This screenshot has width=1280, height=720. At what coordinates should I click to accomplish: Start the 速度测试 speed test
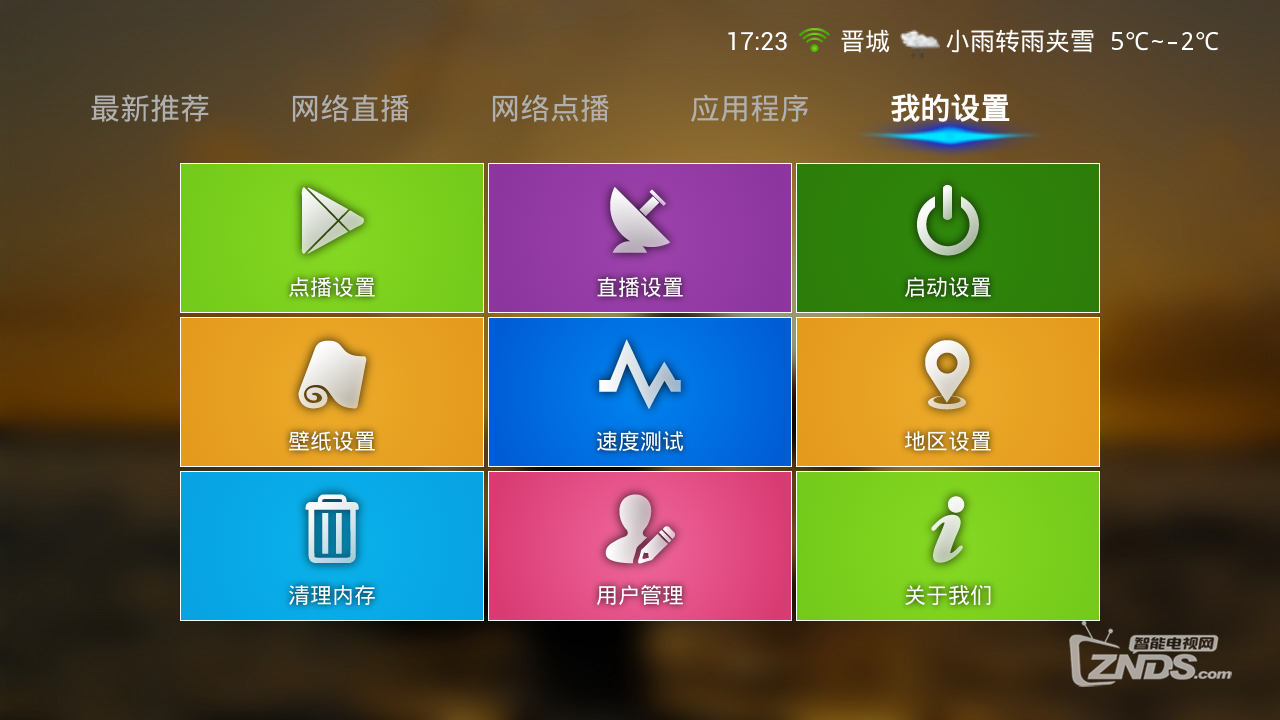click(x=640, y=392)
